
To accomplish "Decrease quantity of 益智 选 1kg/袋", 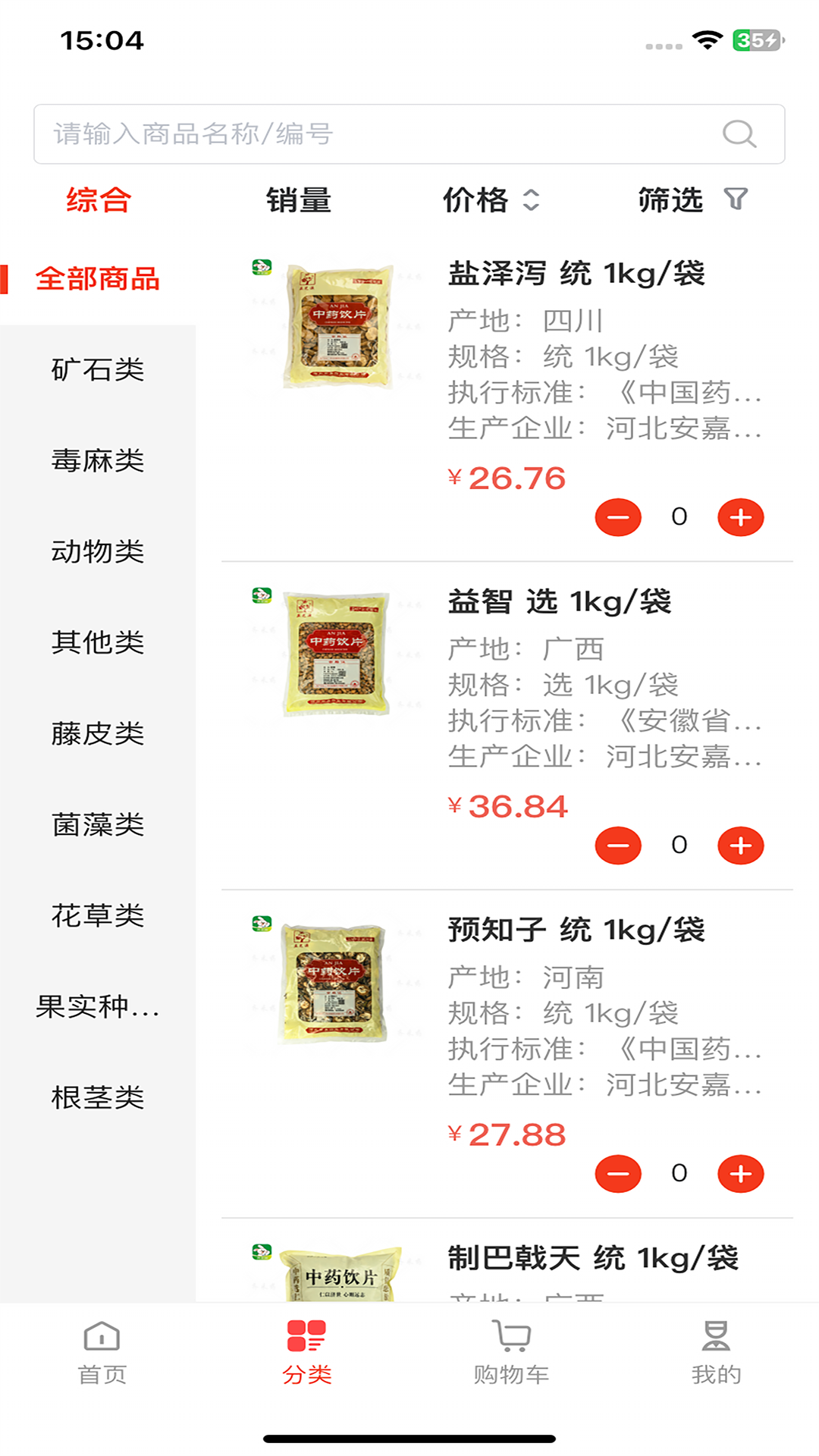I will (618, 846).
